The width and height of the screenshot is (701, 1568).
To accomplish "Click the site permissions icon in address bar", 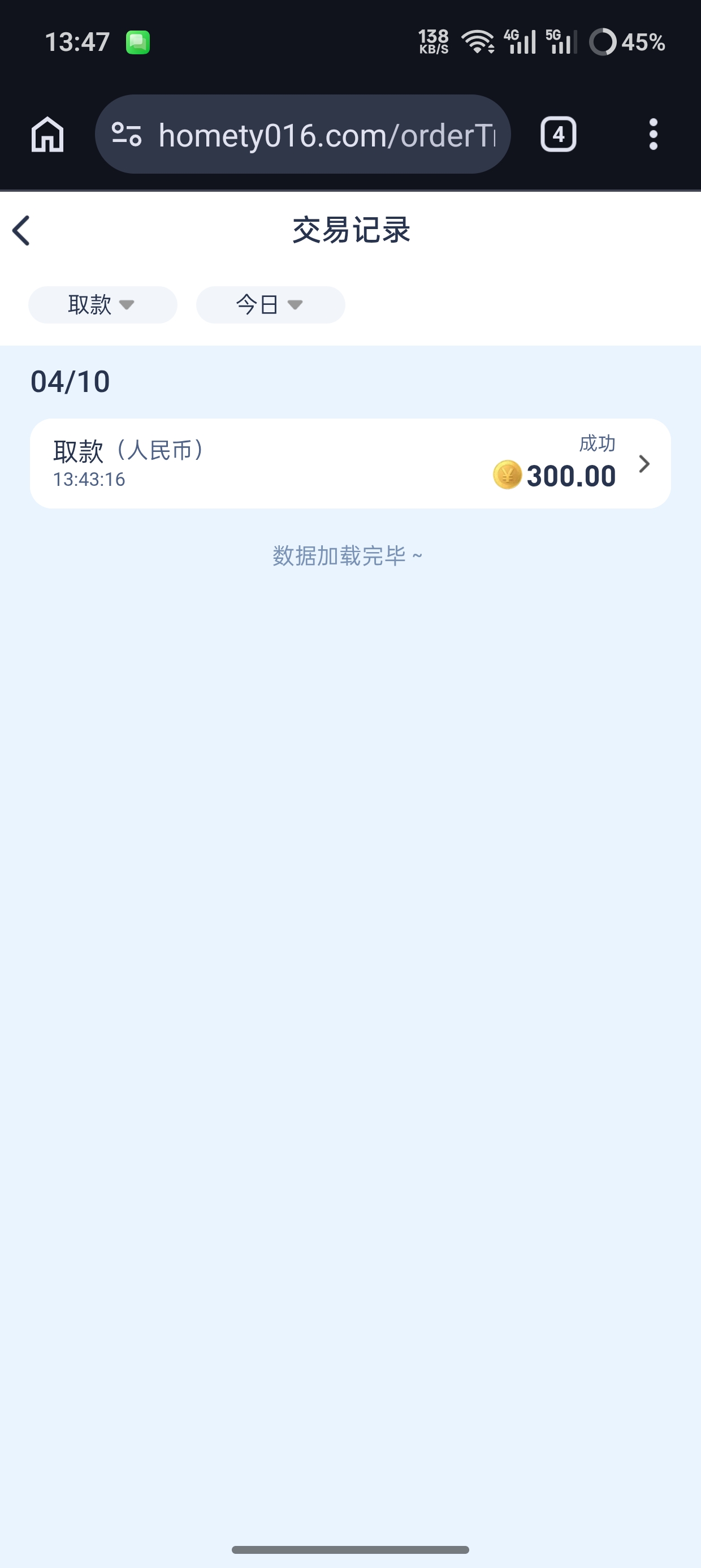I will click(x=126, y=134).
